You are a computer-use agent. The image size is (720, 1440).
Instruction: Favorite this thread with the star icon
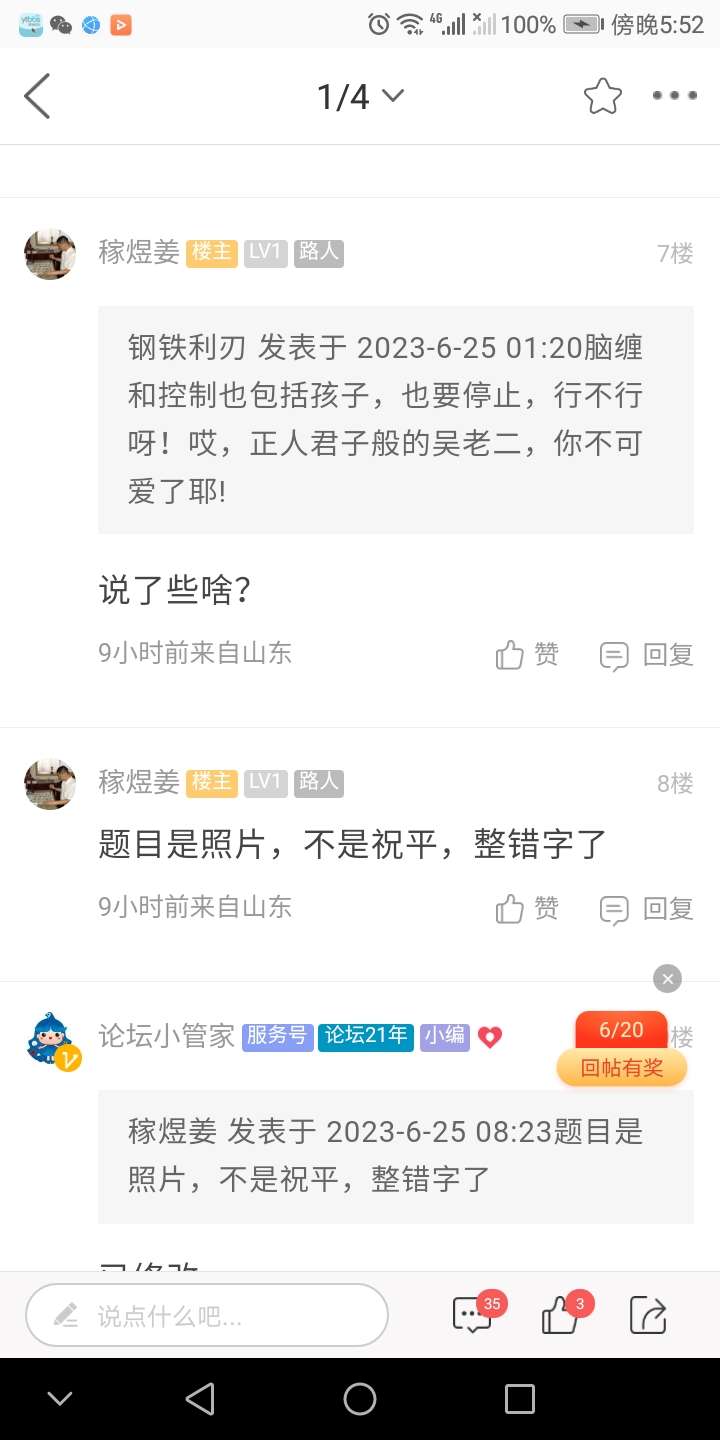(602, 97)
